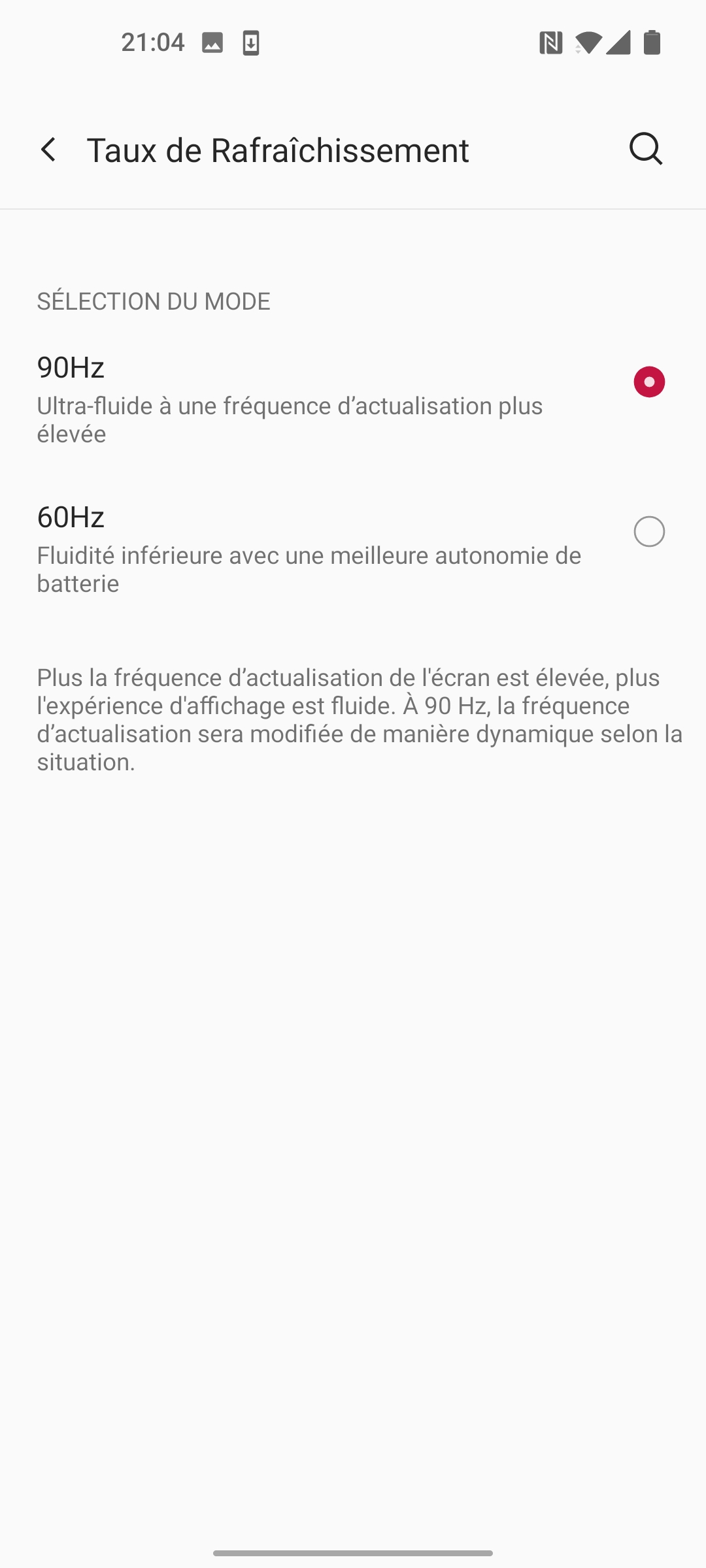Switch to the 60Hz refresh rate

[648, 532]
